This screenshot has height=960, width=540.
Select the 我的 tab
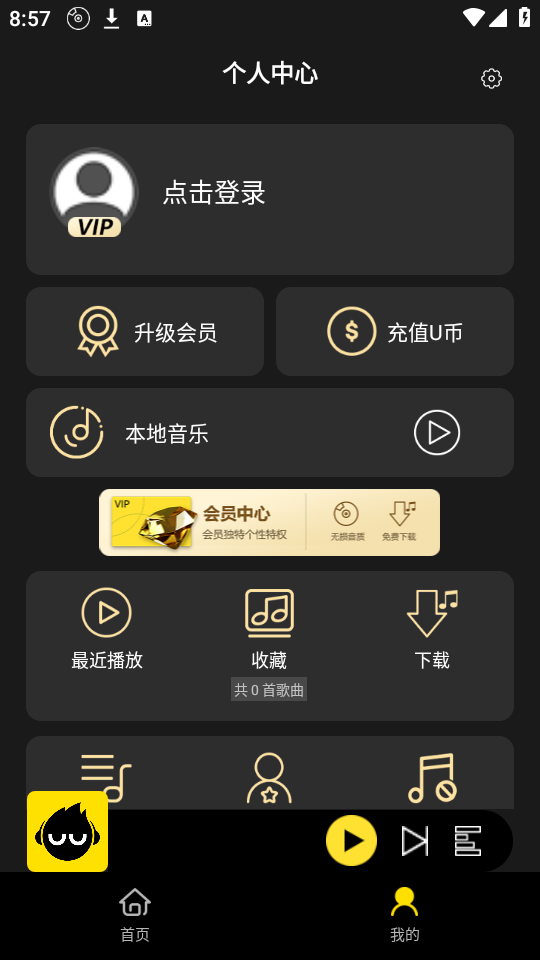[x=405, y=915]
